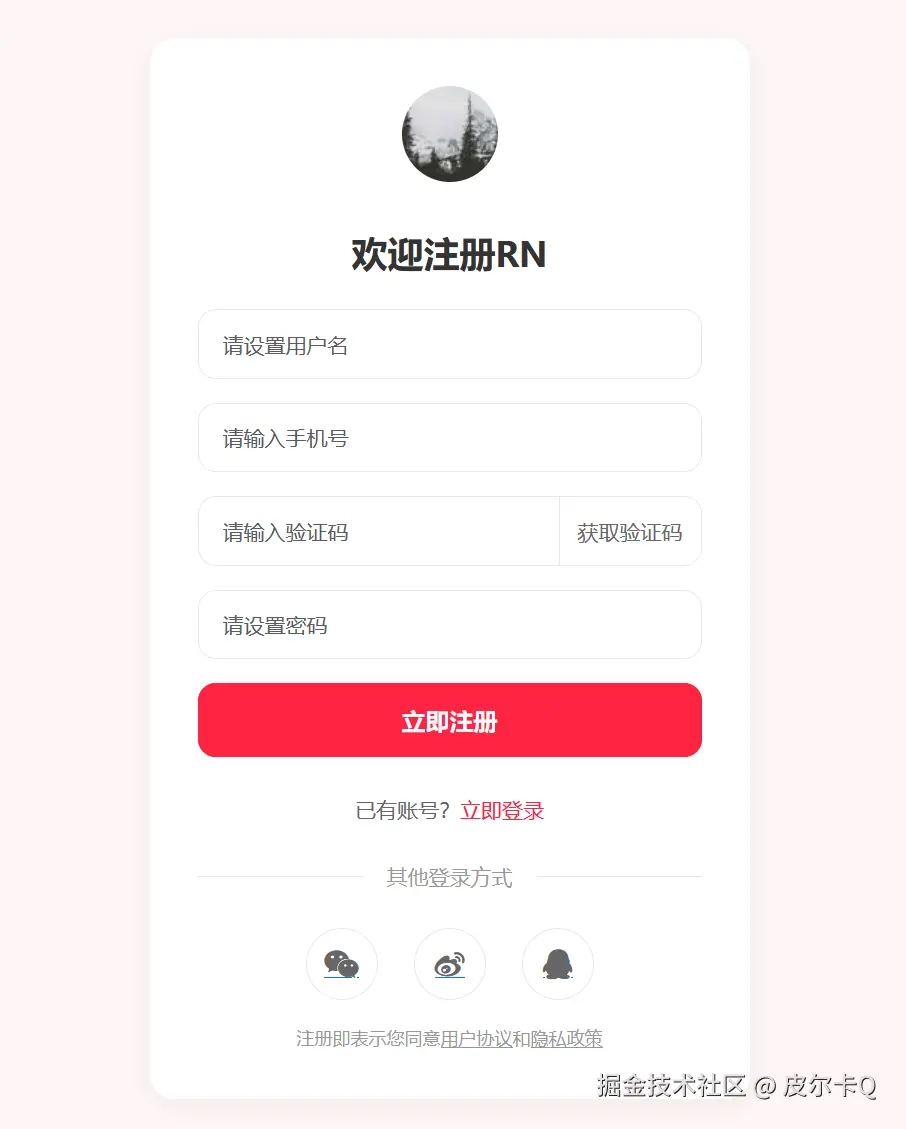This screenshot has height=1129, width=906.
Task: Open the 立即登录 login link
Action: 502,811
